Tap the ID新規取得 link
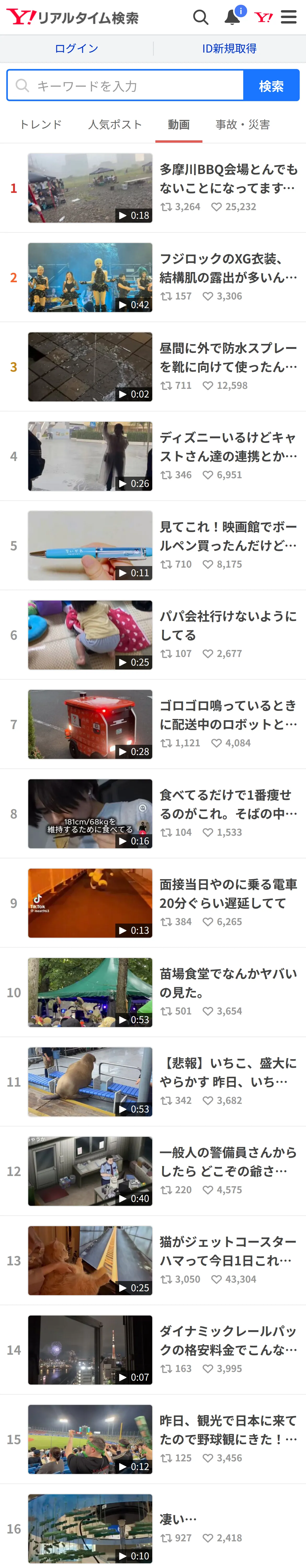This screenshot has width=306, height=1568. (229, 49)
